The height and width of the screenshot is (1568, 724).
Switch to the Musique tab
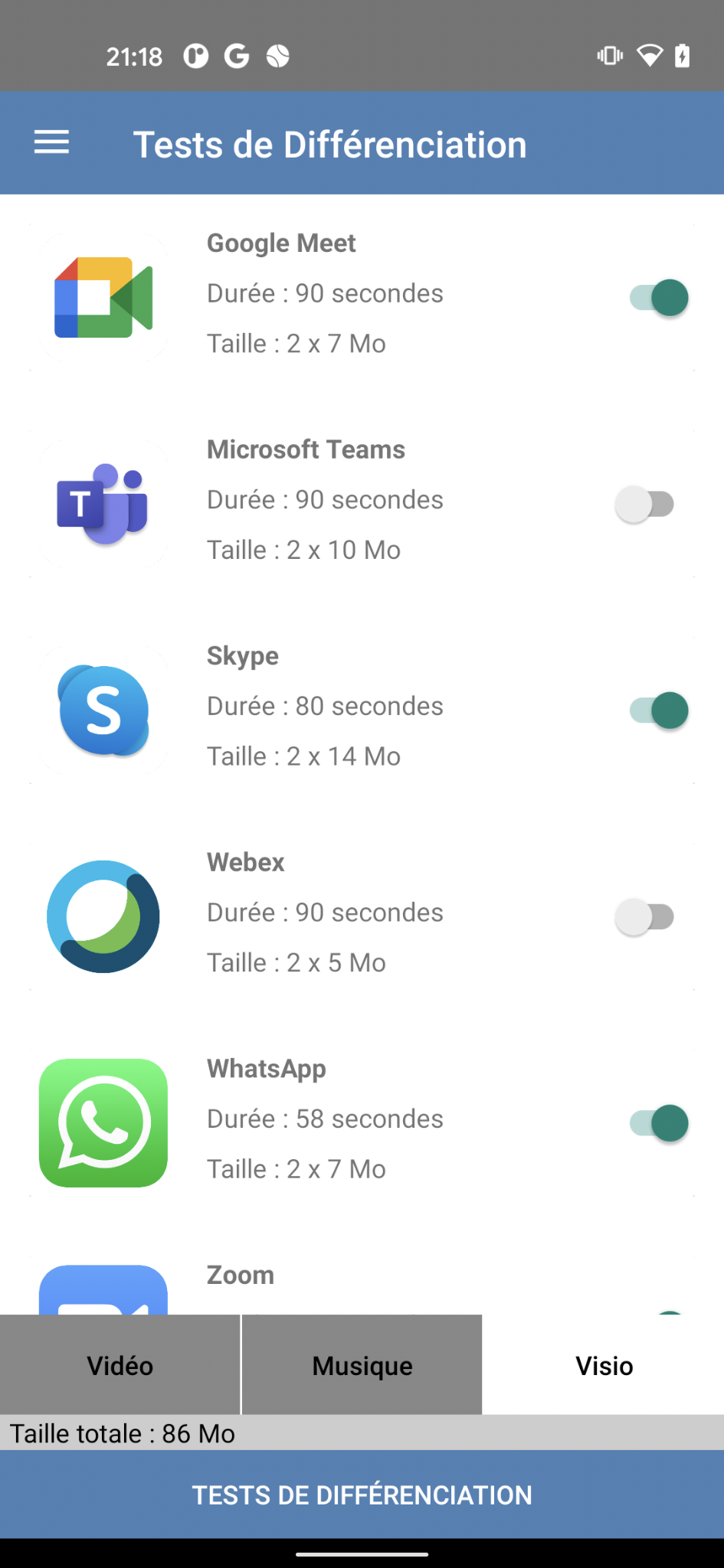[x=362, y=1365]
